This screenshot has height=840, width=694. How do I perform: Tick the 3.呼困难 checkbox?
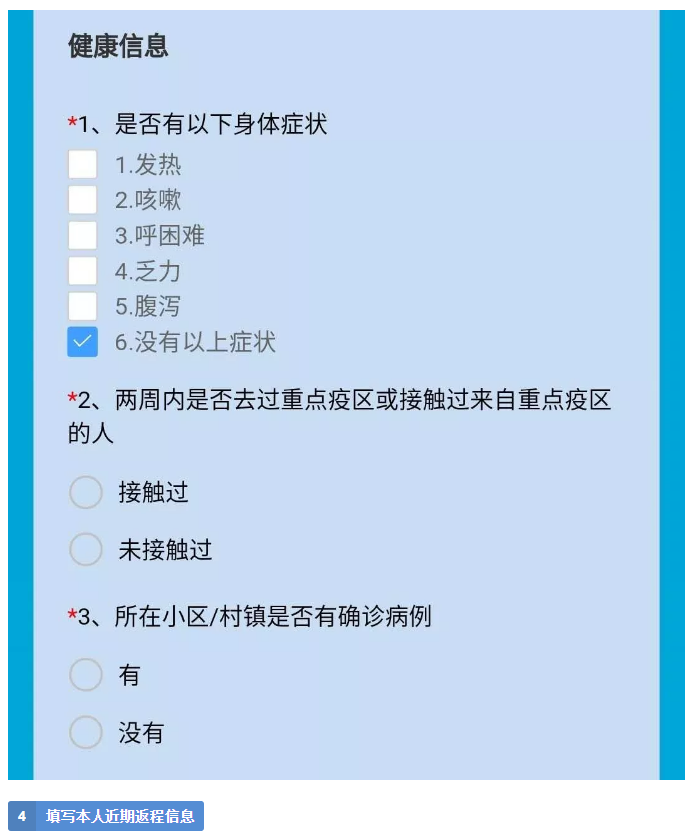[x=83, y=236]
